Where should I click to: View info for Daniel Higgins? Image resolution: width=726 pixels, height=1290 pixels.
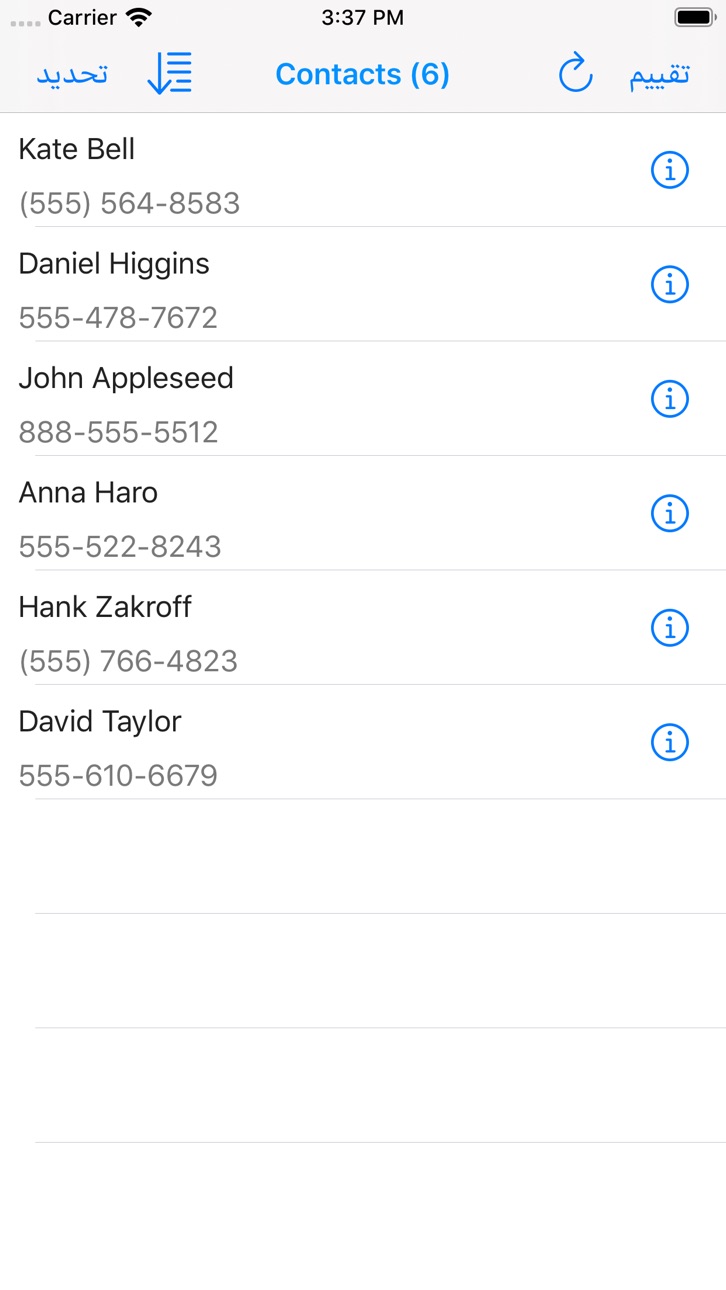click(670, 284)
